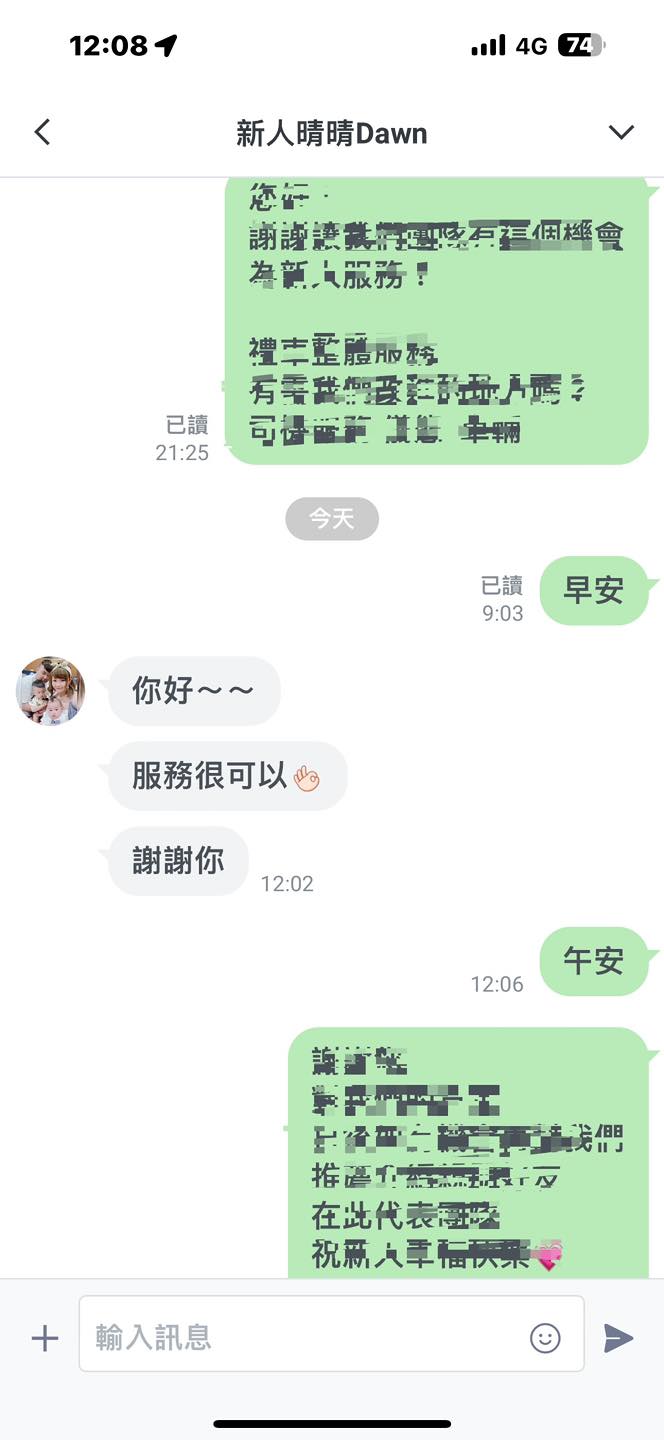Focus the 輸入訊息 text field

300,1337
